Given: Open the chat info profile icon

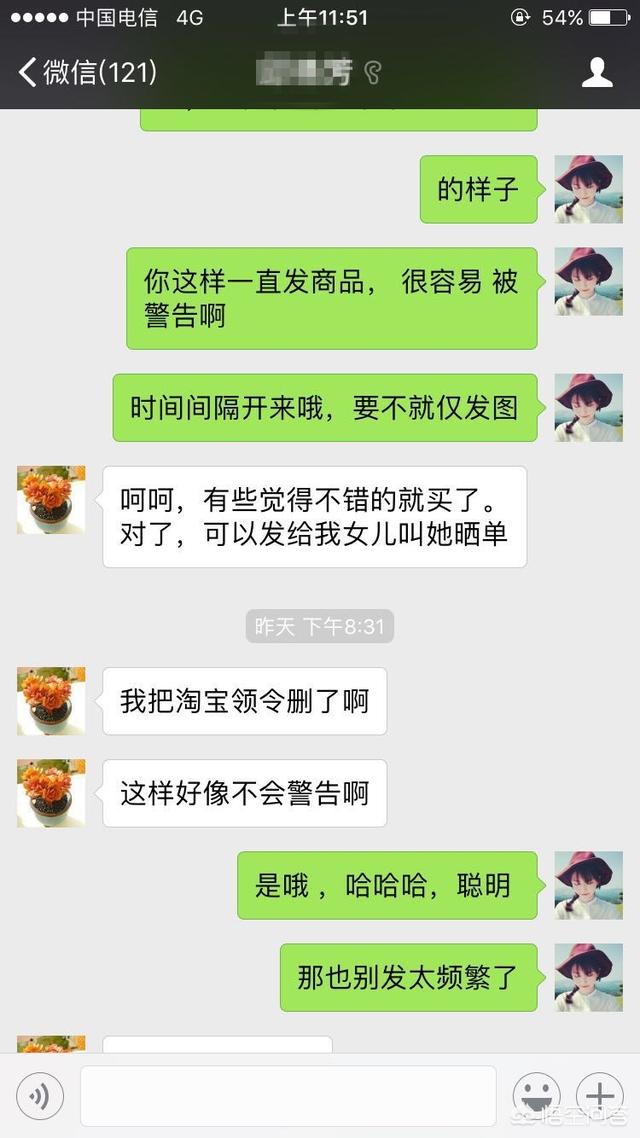Looking at the screenshot, I should coord(597,72).
